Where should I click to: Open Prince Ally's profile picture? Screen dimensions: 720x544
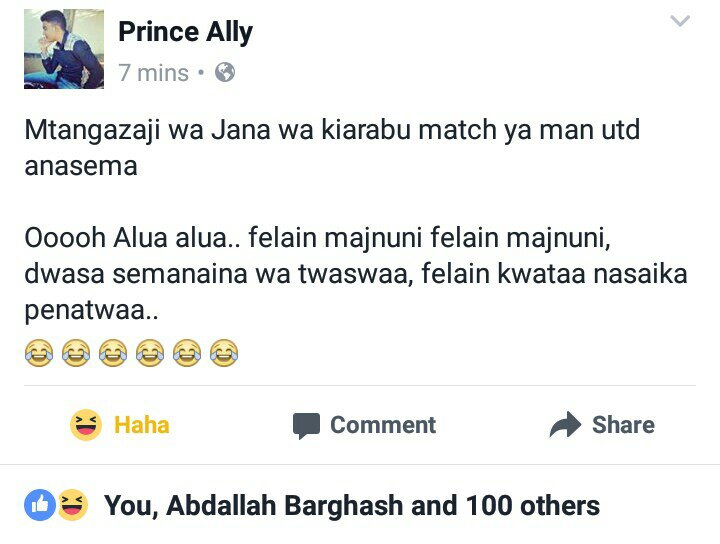point(64,49)
